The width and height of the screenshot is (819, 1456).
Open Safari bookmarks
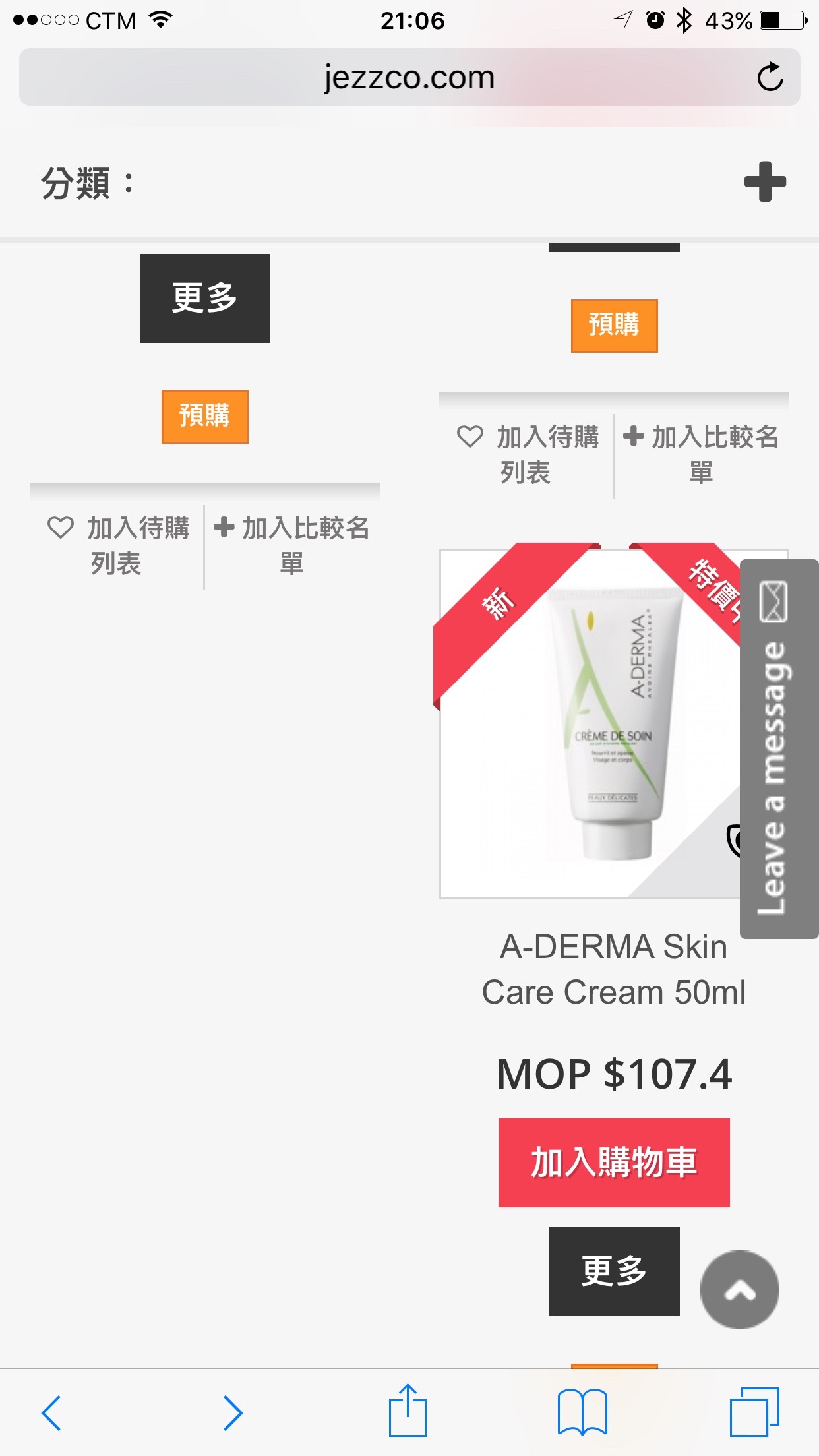tap(582, 1412)
